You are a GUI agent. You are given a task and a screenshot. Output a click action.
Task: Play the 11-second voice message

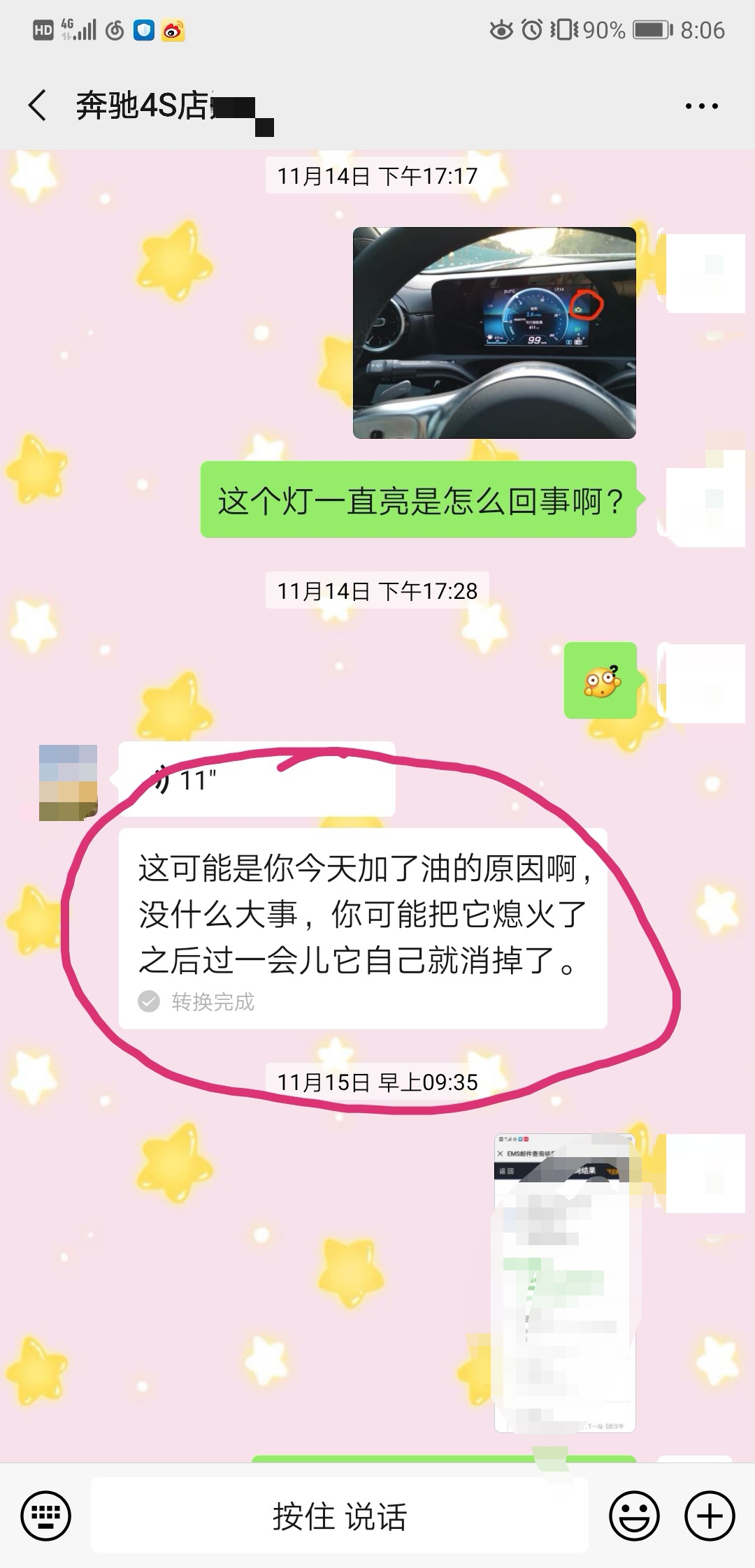coord(256,780)
